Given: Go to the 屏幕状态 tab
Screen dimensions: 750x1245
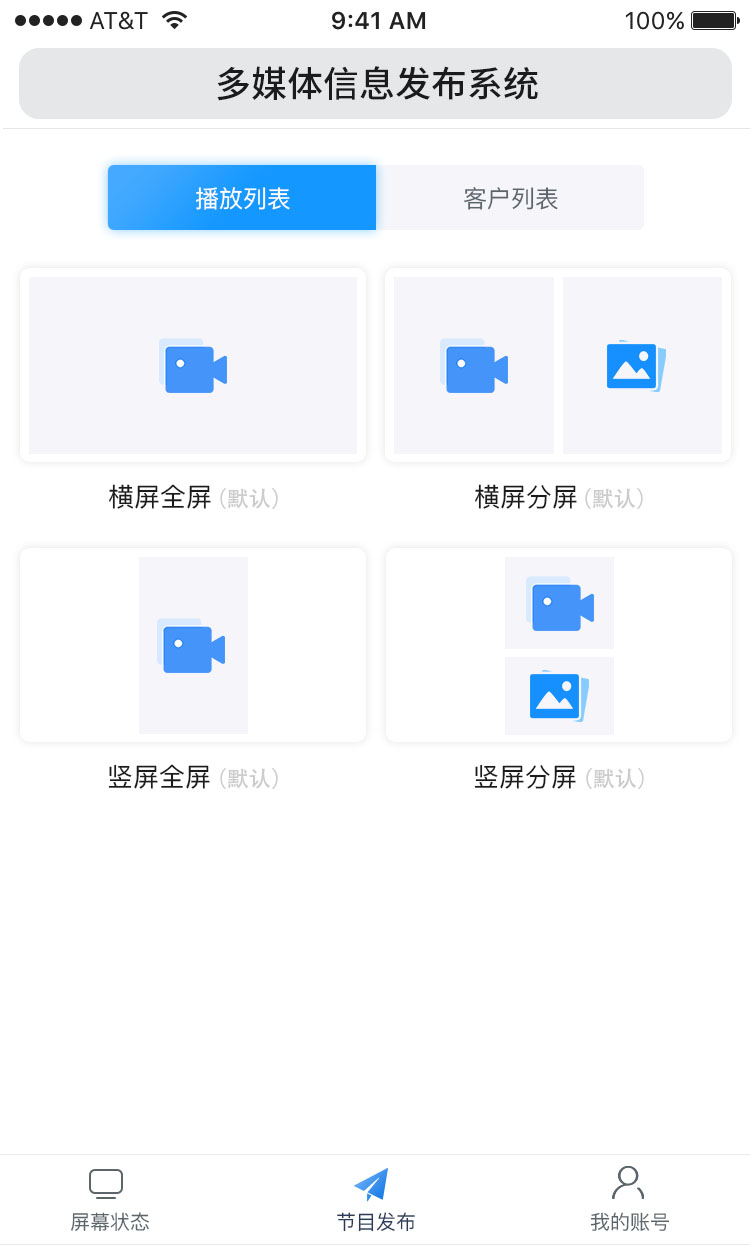Looking at the screenshot, I should point(109,1200).
